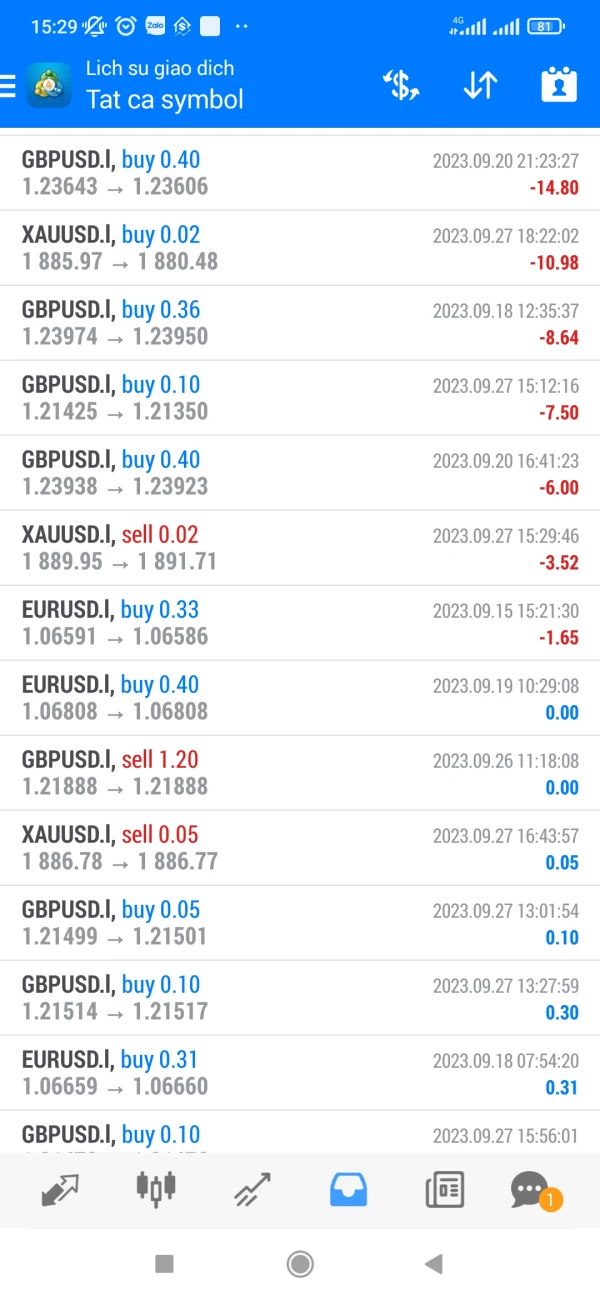The width and height of the screenshot is (600, 1300).
Task: Expand the XAUUSD sell 0.02 trade showing -3.52
Action: pos(300,548)
